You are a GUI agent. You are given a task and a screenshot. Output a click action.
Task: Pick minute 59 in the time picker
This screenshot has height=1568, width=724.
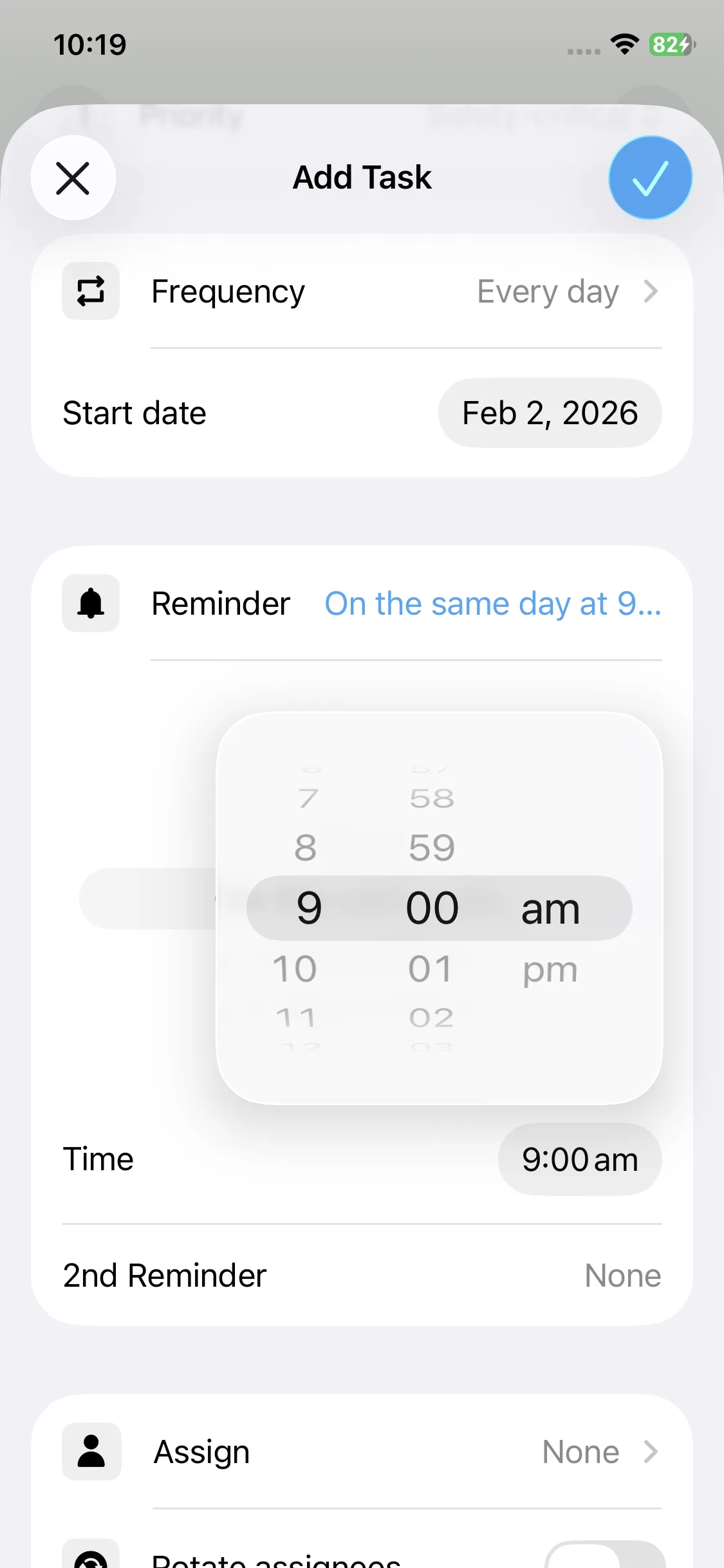[x=432, y=847]
